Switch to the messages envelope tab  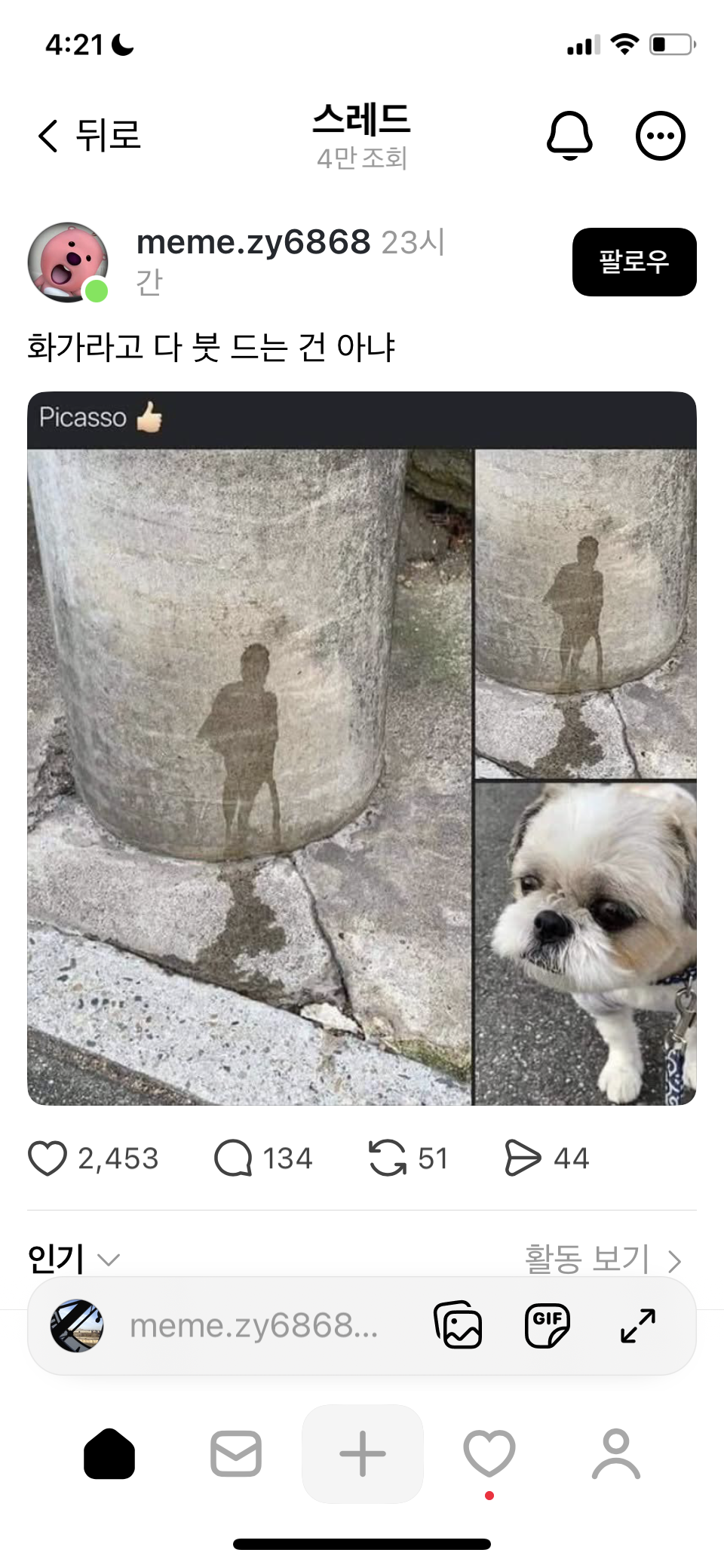click(236, 1453)
